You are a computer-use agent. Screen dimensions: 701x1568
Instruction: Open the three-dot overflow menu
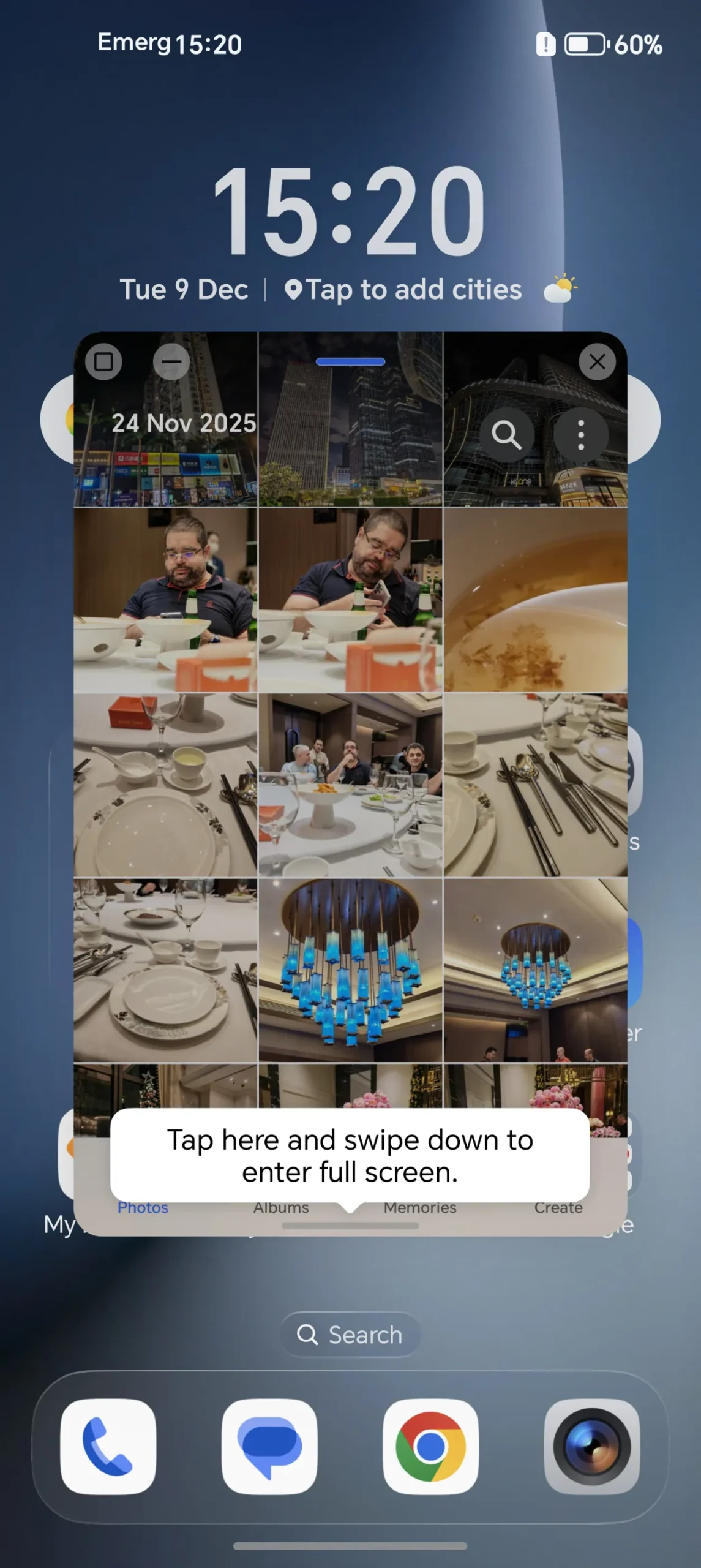[x=580, y=435]
